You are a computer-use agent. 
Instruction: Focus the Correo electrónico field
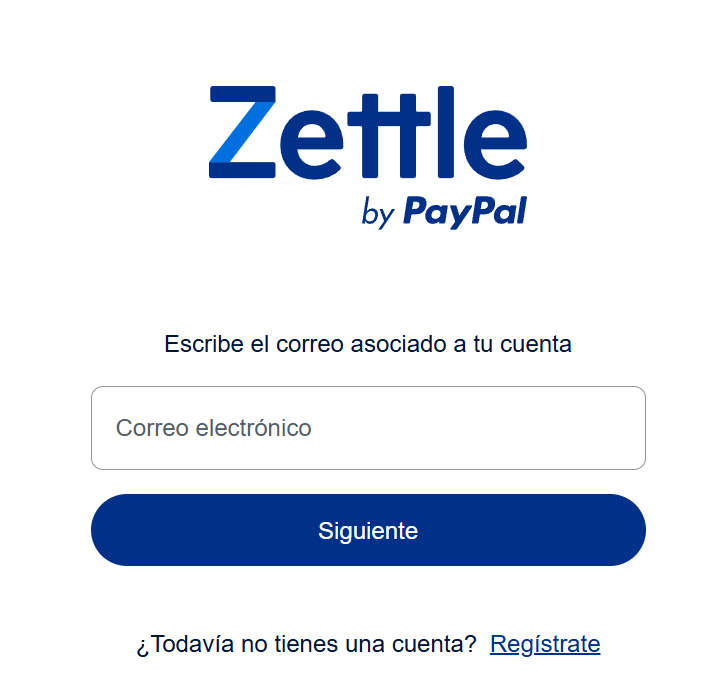(368, 428)
